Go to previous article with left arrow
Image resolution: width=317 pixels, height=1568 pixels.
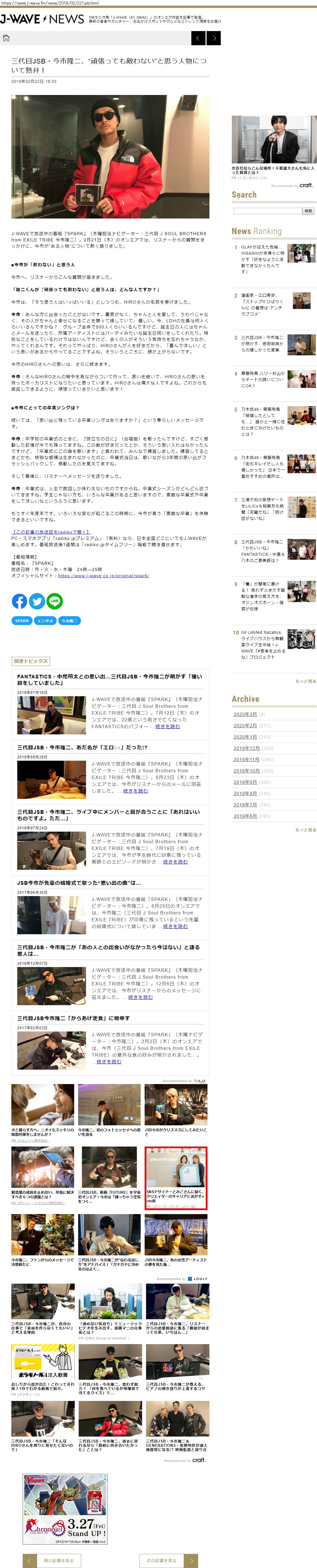(x=199, y=38)
